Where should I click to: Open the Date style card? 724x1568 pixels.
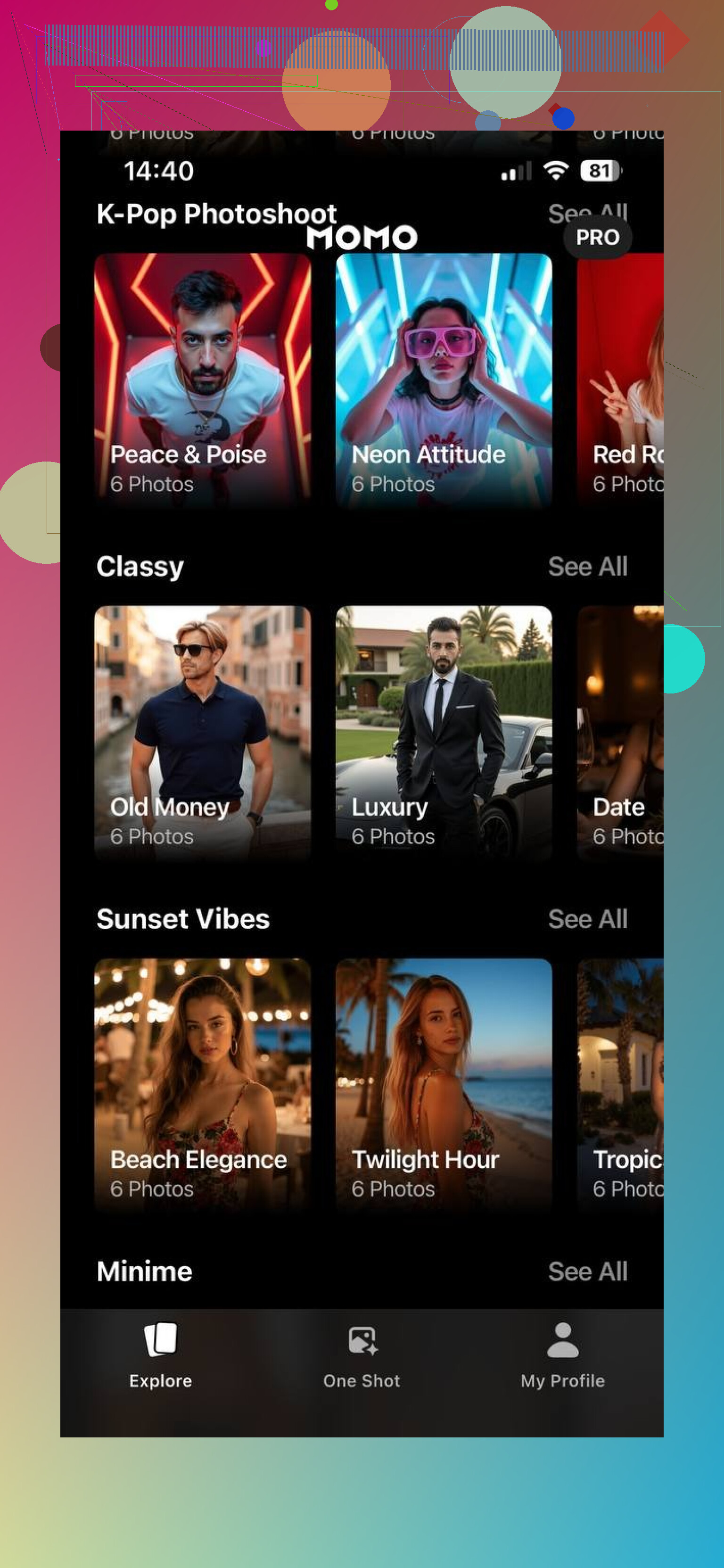[620, 732]
